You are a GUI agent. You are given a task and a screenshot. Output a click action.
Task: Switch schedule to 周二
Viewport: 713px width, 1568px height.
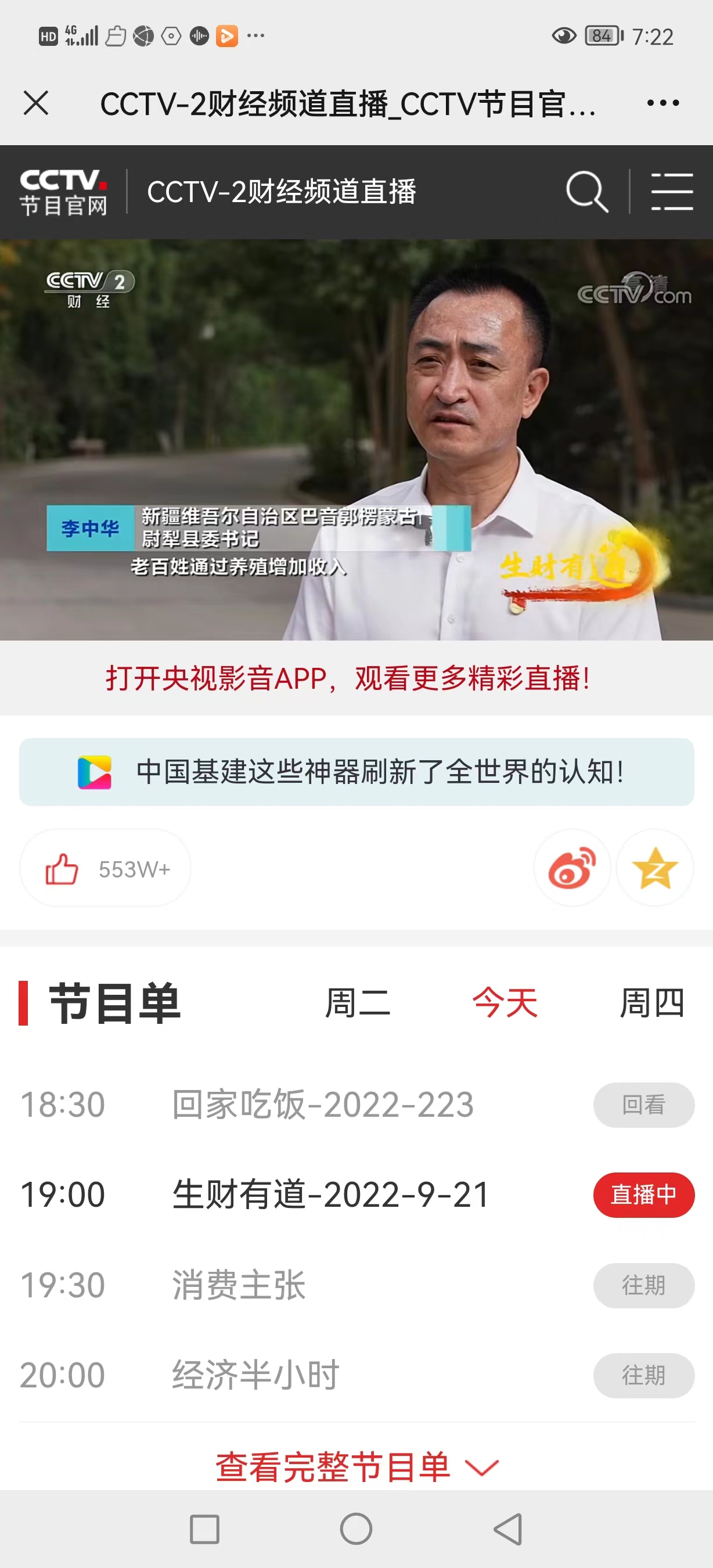(357, 1002)
